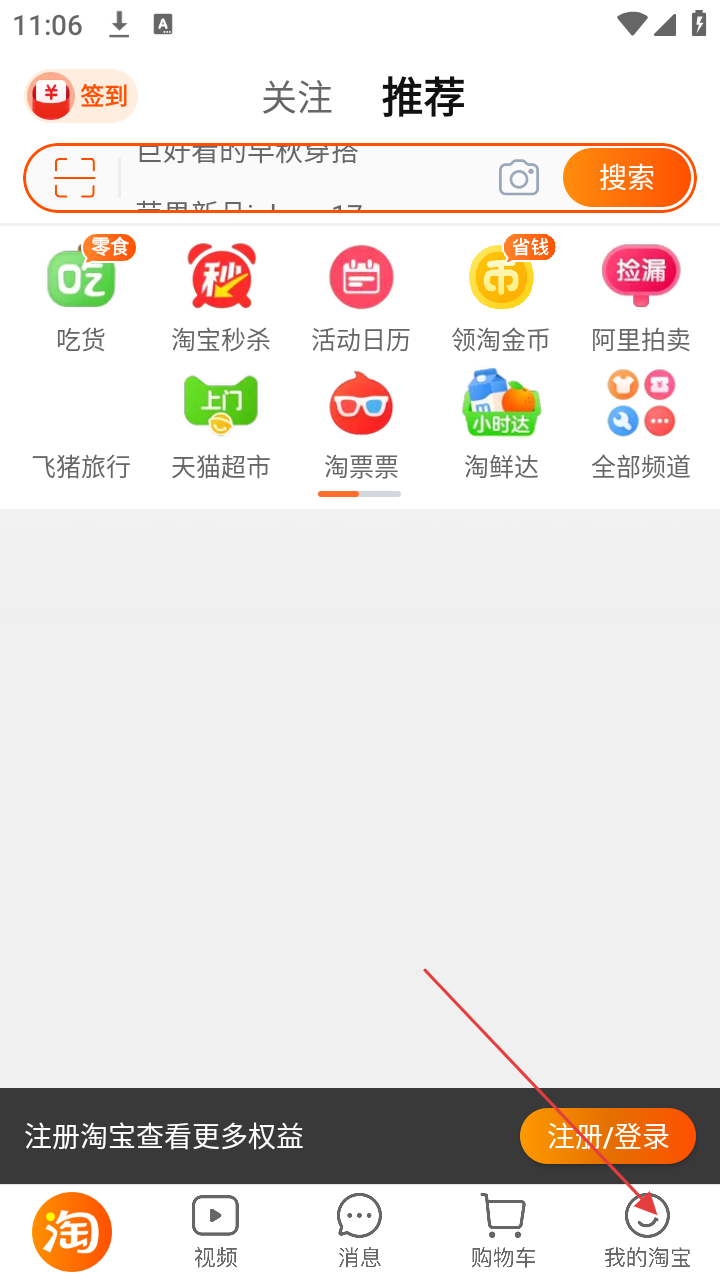This screenshot has width=720, height=1280.
Task: Open the 吃货 channel
Action: [x=81, y=295]
